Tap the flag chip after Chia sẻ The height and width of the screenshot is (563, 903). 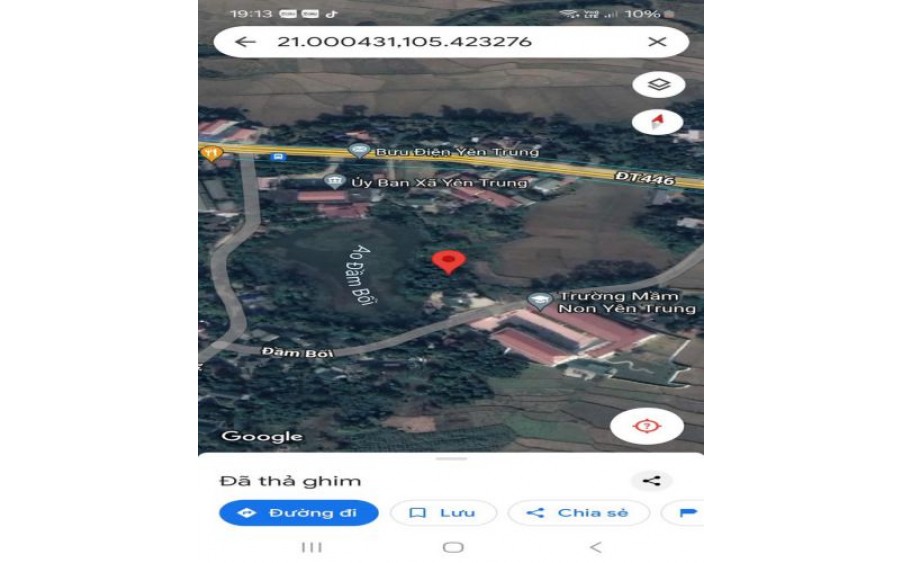[x=688, y=513]
